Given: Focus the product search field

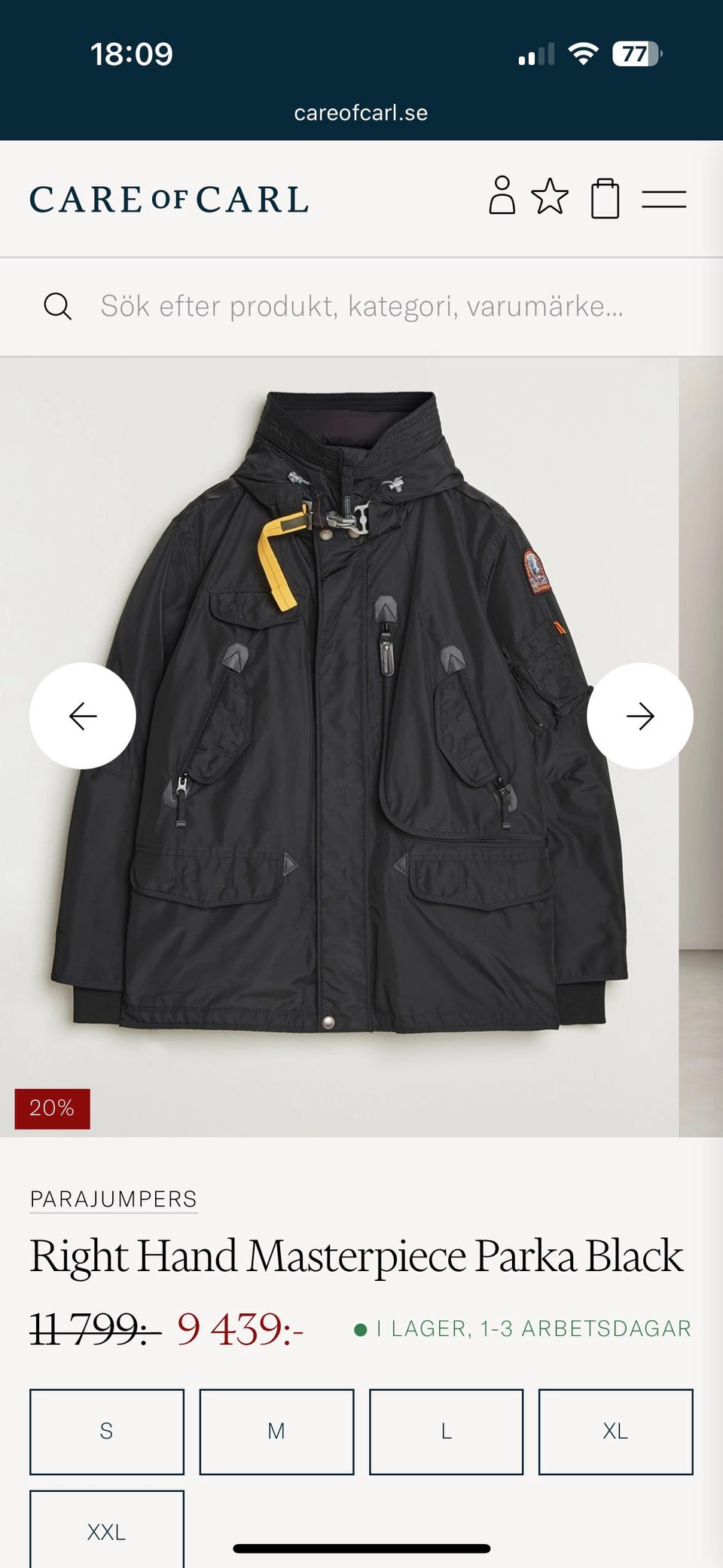Looking at the screenshot, I should (x=361, y=307).
